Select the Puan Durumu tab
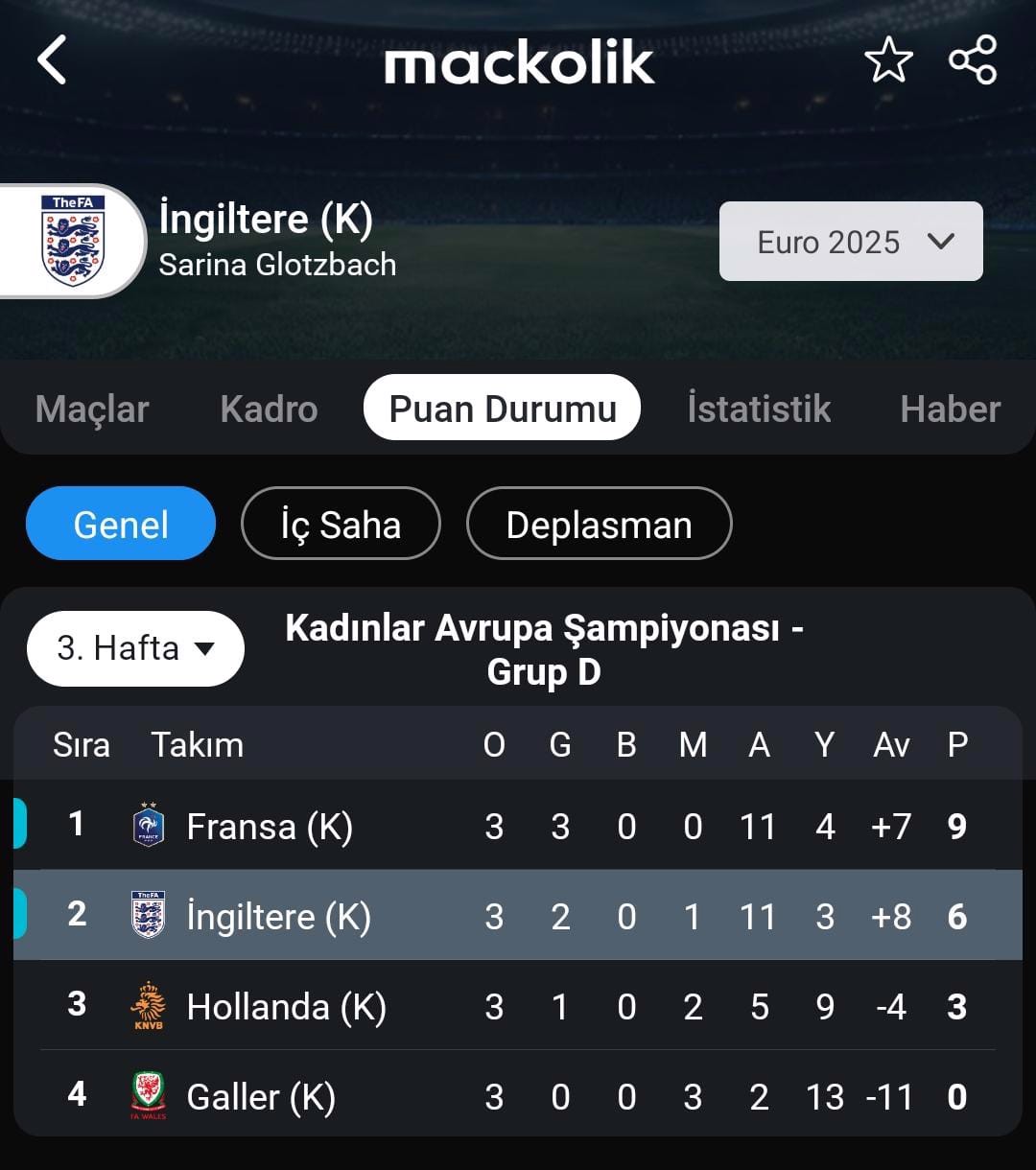 (502, 409)
